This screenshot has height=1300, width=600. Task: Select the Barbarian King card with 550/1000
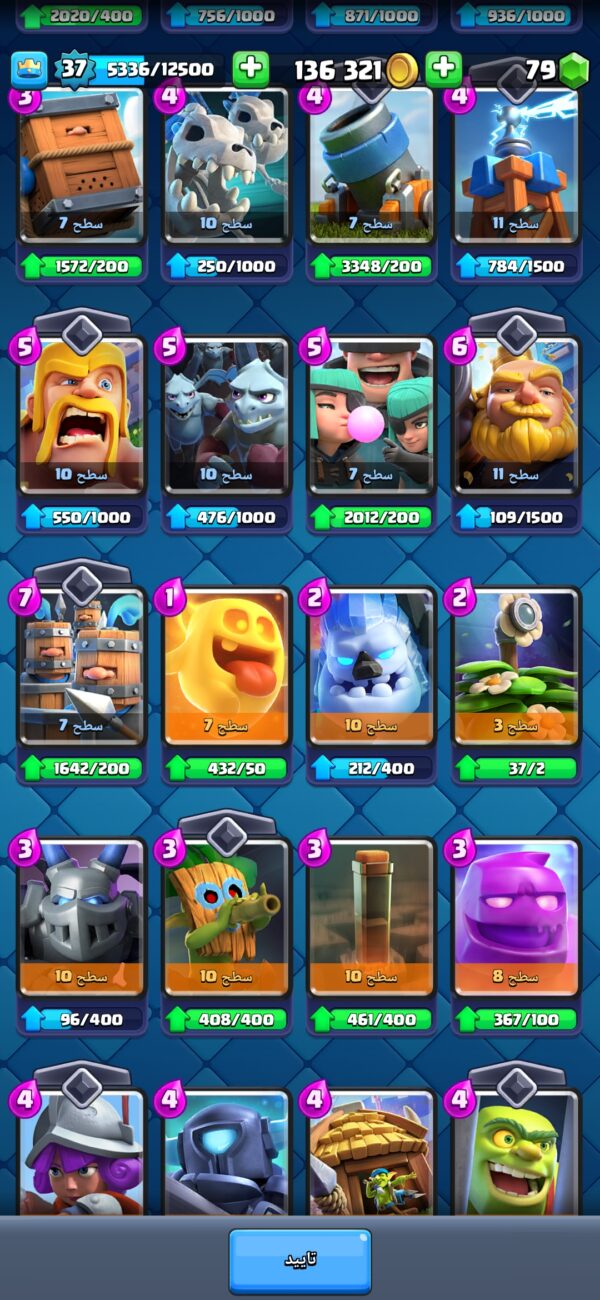pyautogui.click(x=81, y=415)
